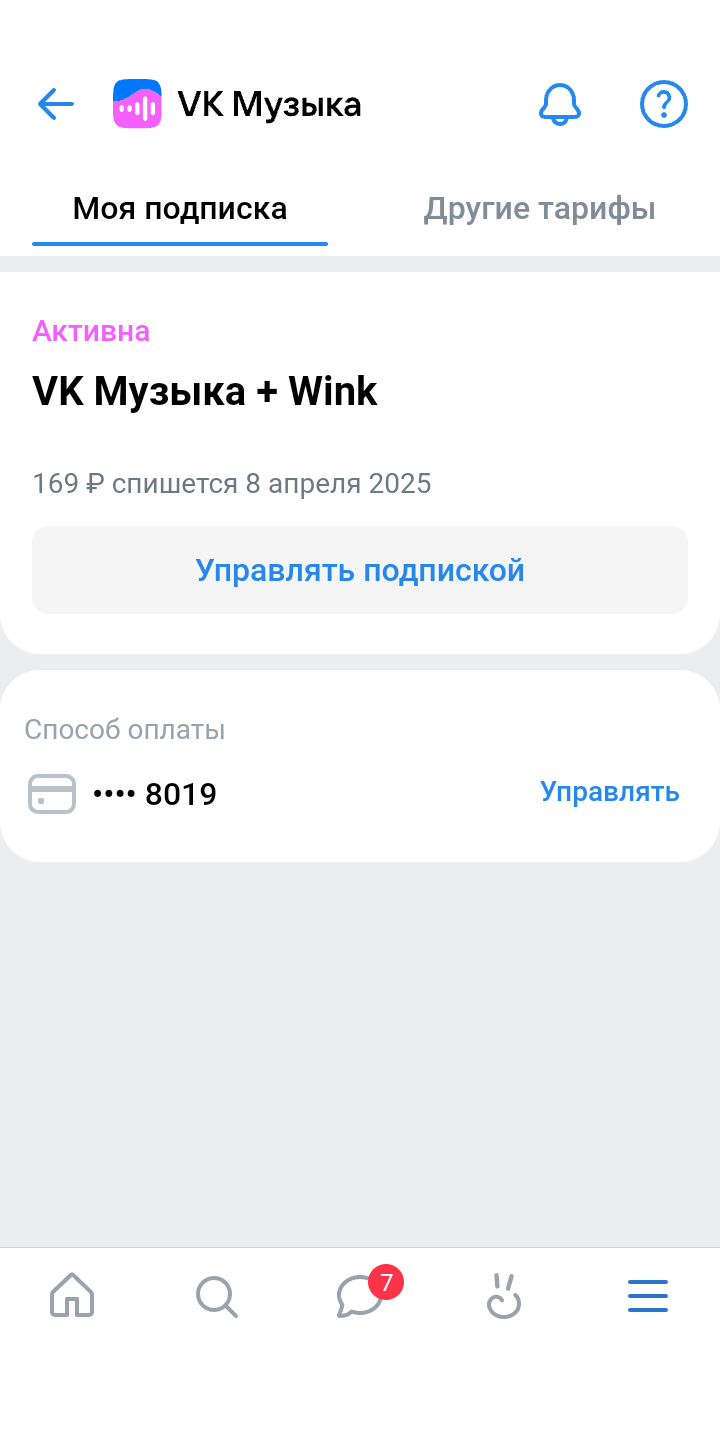This screenshot has height=1440, width=720.
Task: Open messages with 7 unread badge
Action: click(360, 1297)
